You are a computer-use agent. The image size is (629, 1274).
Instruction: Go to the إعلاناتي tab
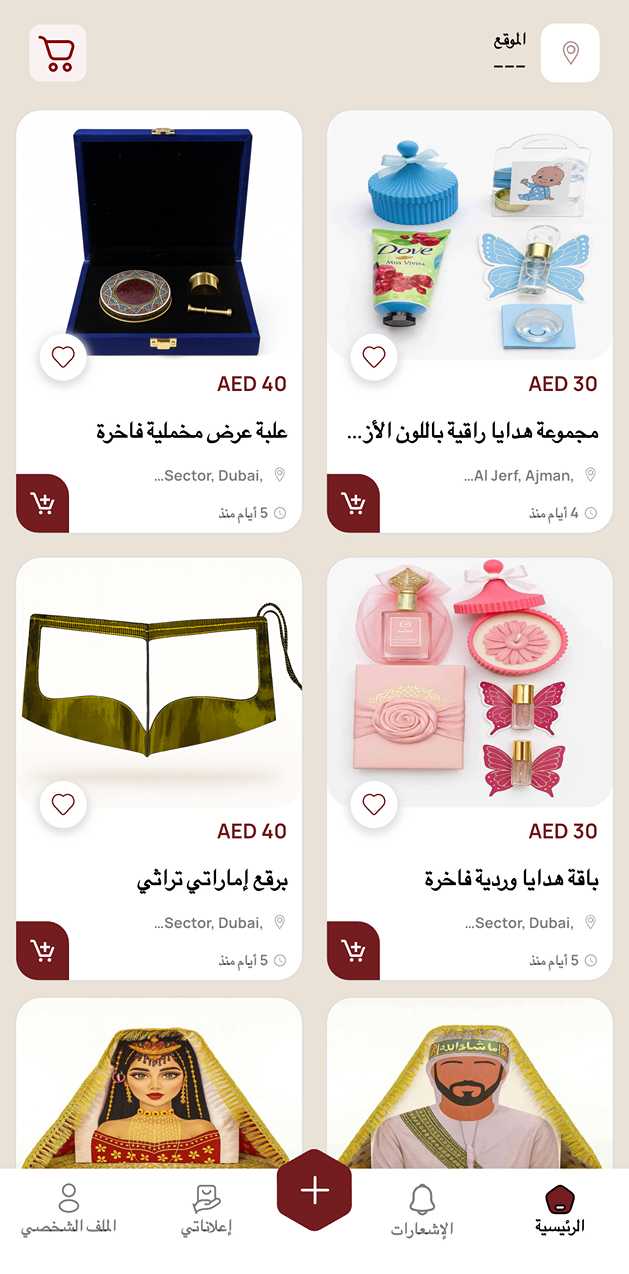pyautogui.click(x=206, y=1211)
